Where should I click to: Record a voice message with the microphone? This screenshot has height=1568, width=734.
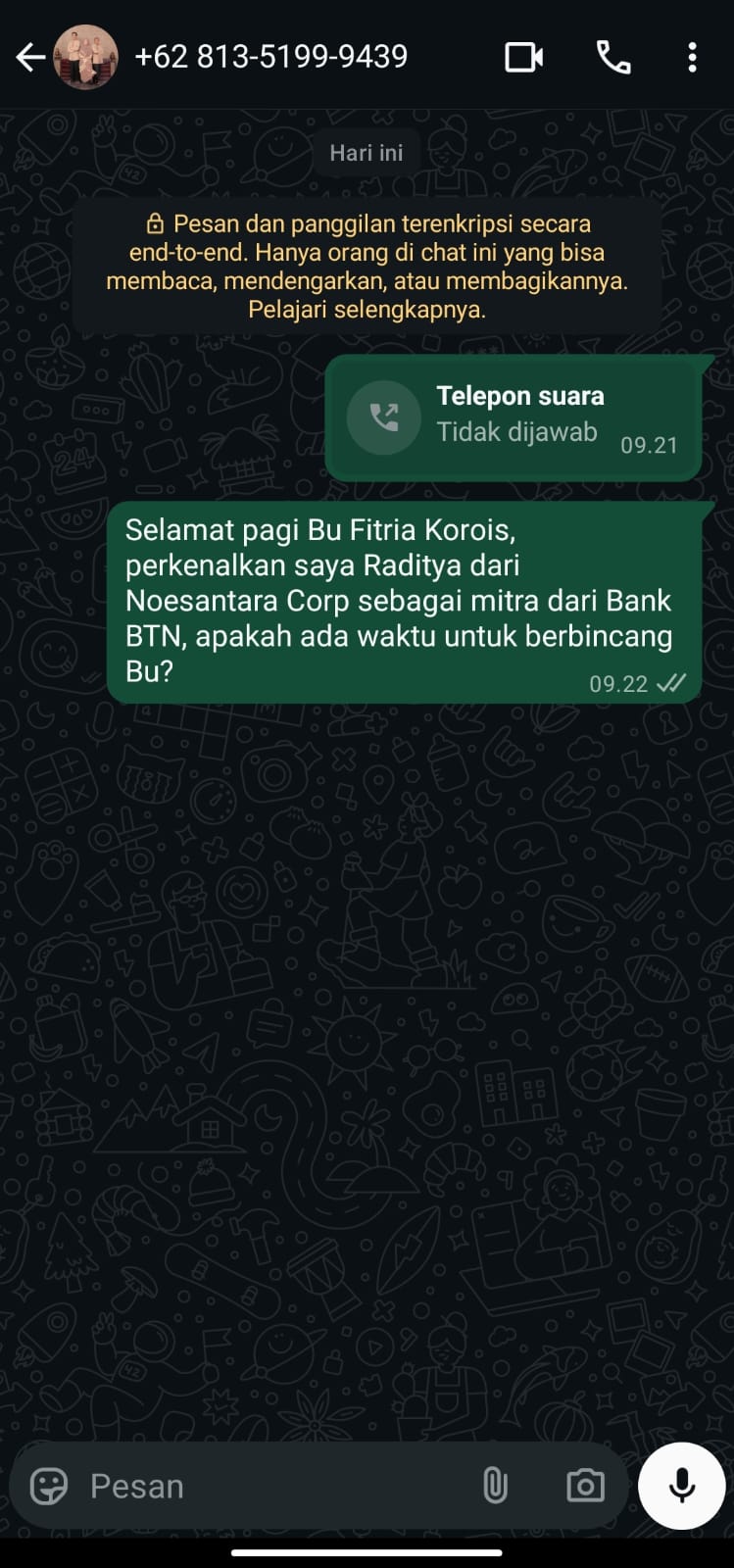point(680,1486)
